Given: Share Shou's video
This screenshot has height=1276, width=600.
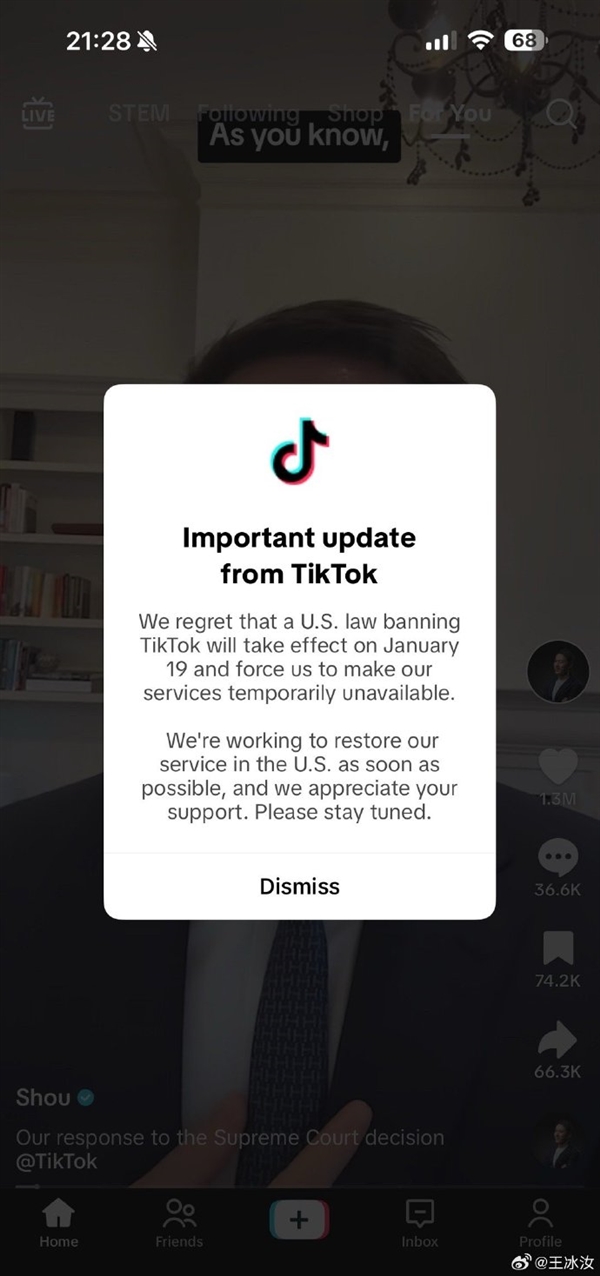Looking at the screenshot, I should [x=557, y=1040].
